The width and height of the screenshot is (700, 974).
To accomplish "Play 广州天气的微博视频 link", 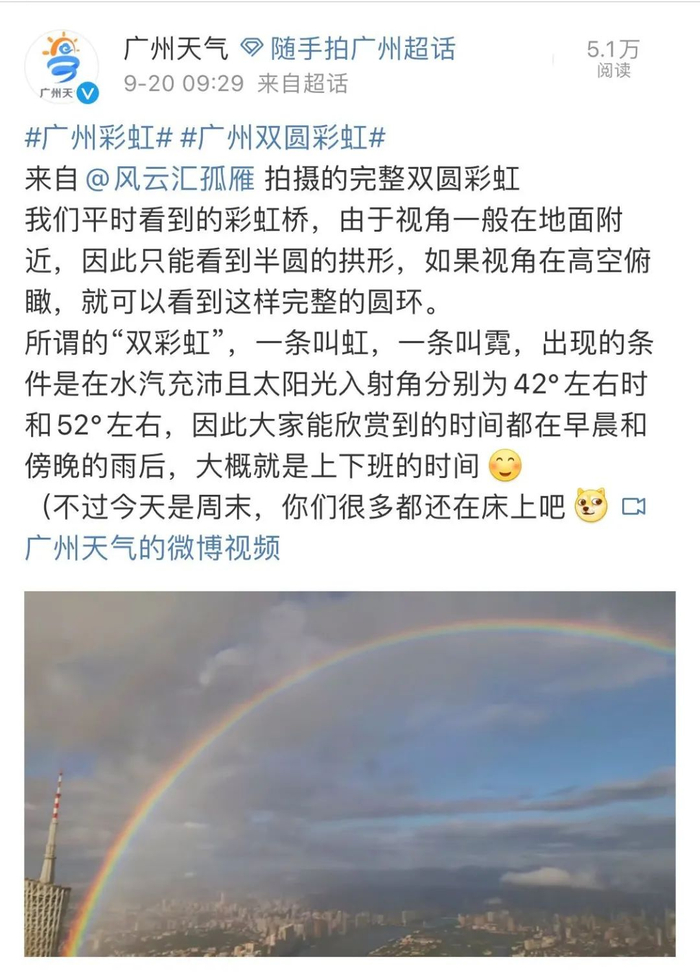I will point(152,548).
